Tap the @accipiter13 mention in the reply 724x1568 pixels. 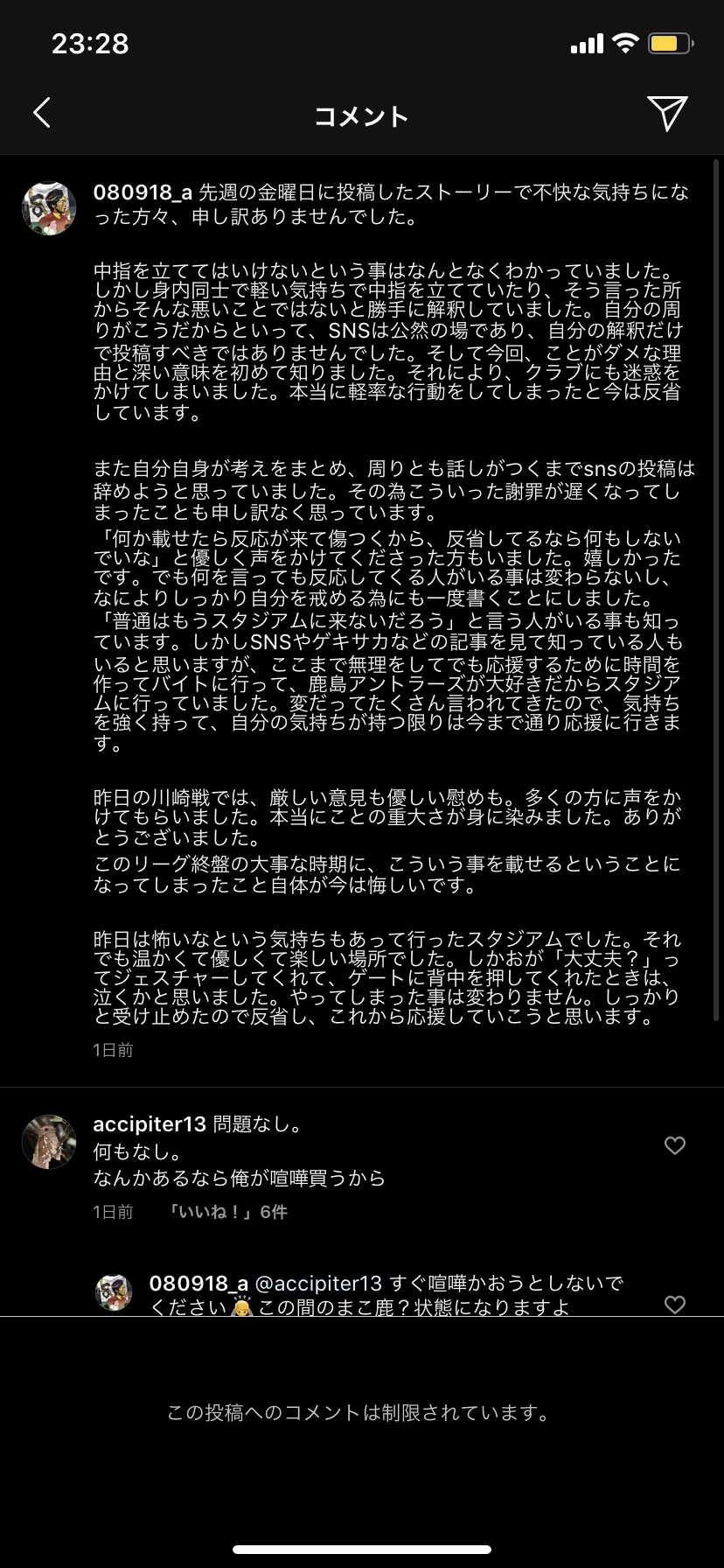318,1284
